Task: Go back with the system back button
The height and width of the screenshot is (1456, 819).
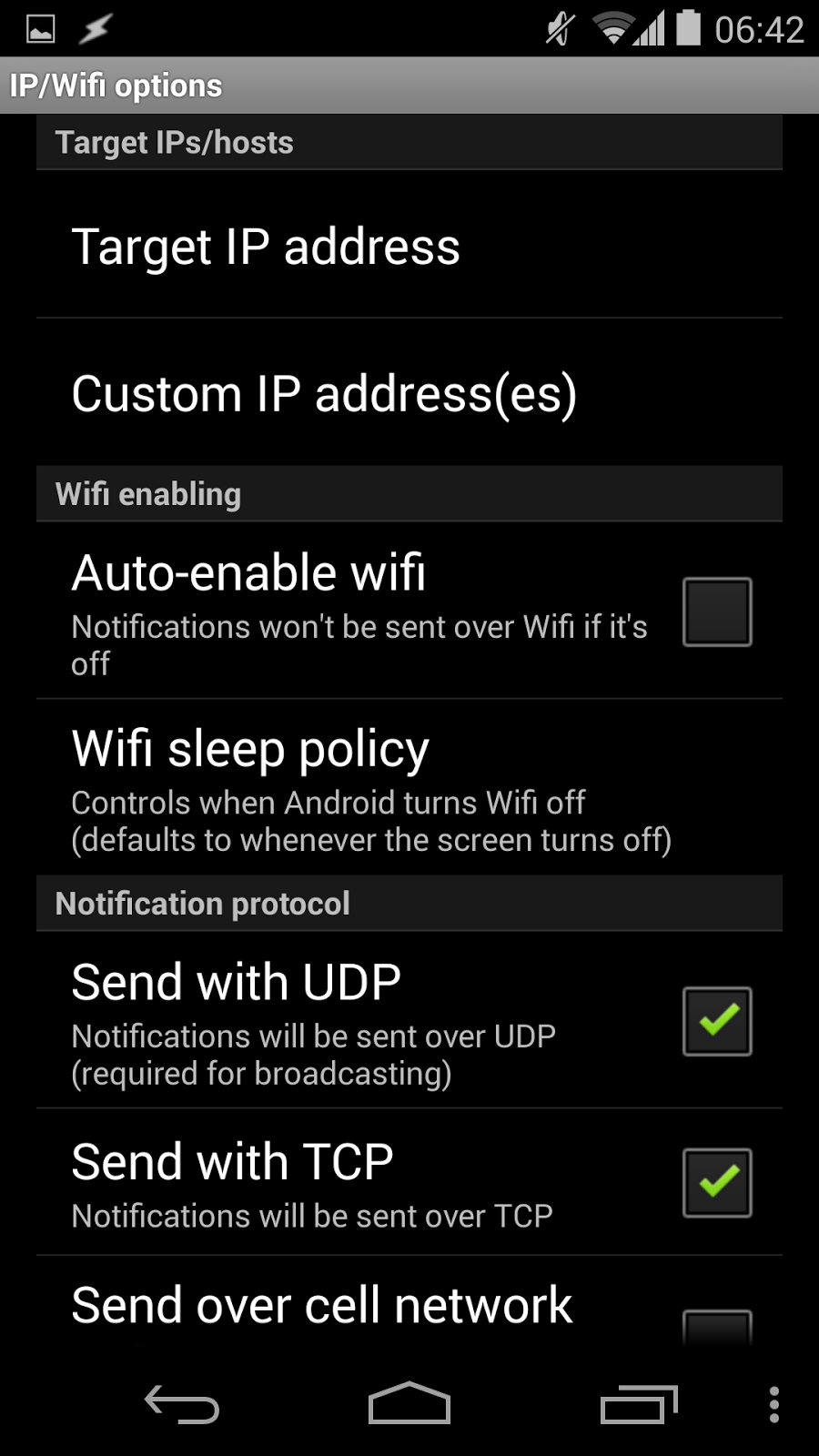Action: (182, 1404)
